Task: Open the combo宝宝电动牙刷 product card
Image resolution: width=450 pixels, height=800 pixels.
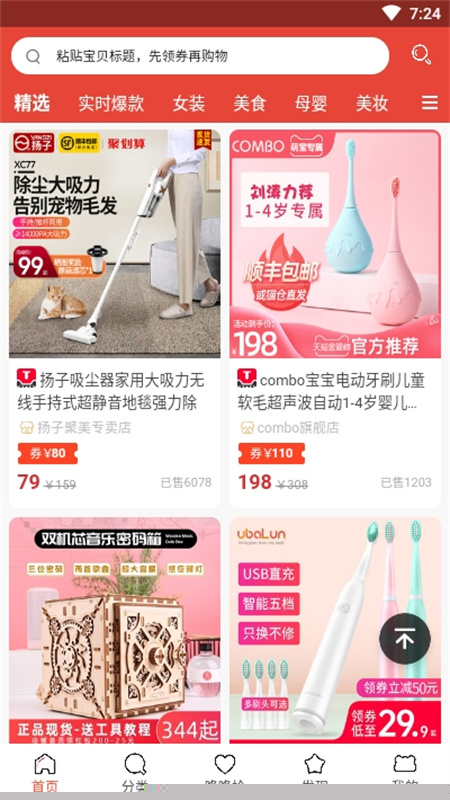Action: pyautogui.click(x=335, y=318)
